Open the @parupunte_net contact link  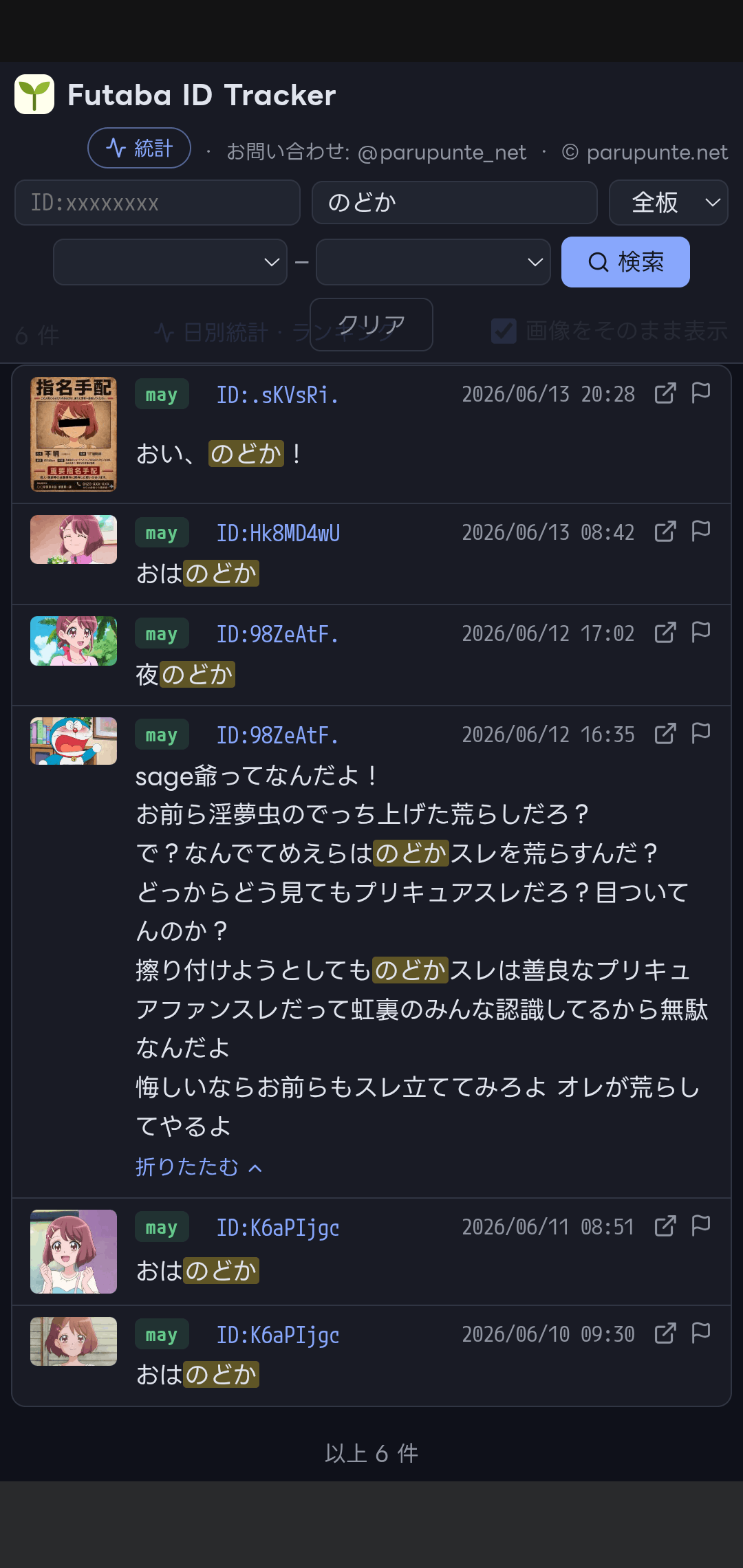pos(442,152)
